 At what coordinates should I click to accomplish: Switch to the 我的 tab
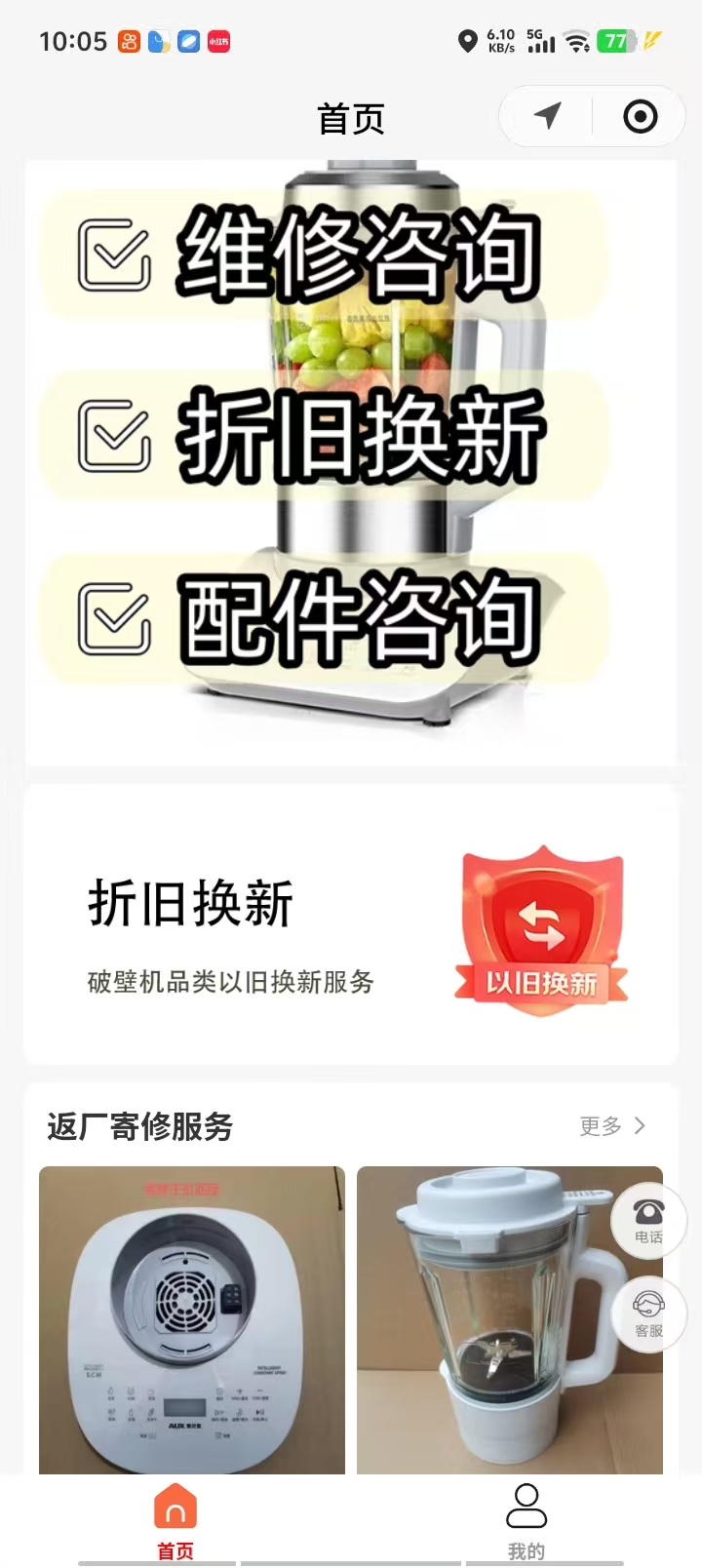click(526, 1519)
